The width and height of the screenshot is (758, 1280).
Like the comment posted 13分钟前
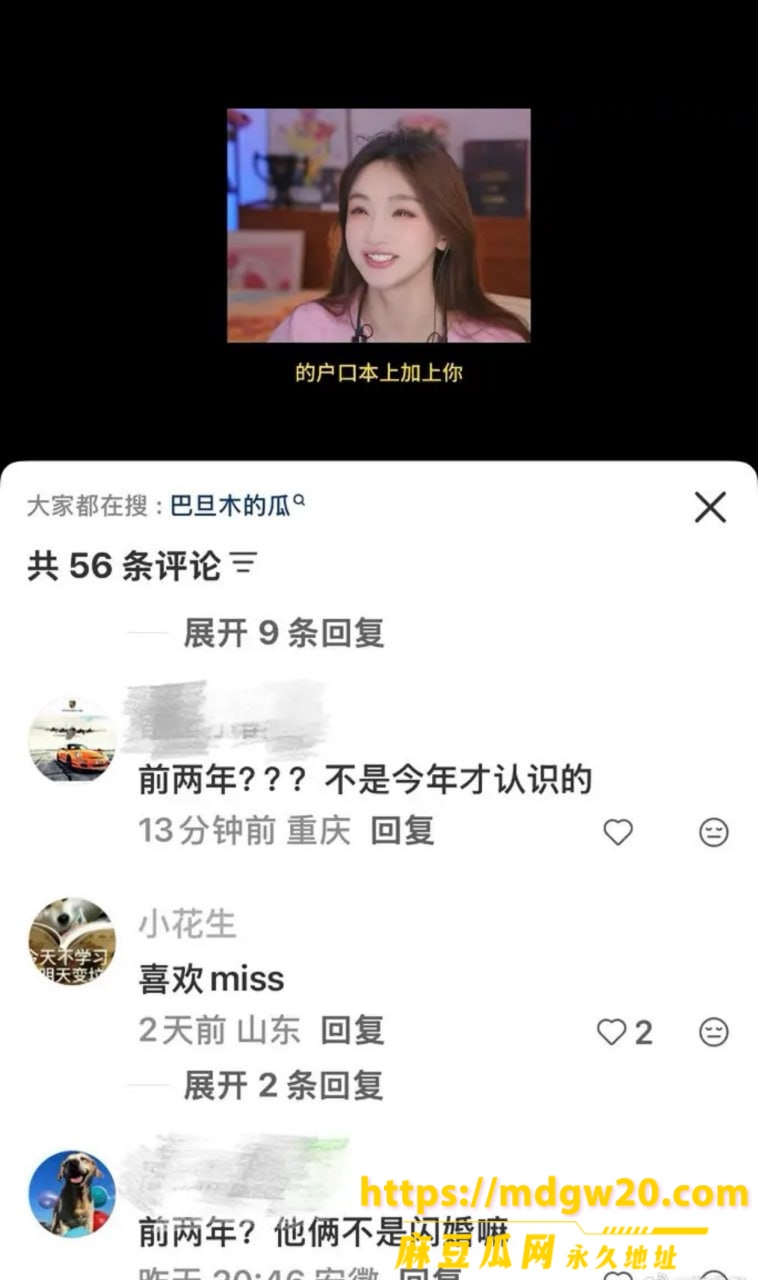(618, 832)
